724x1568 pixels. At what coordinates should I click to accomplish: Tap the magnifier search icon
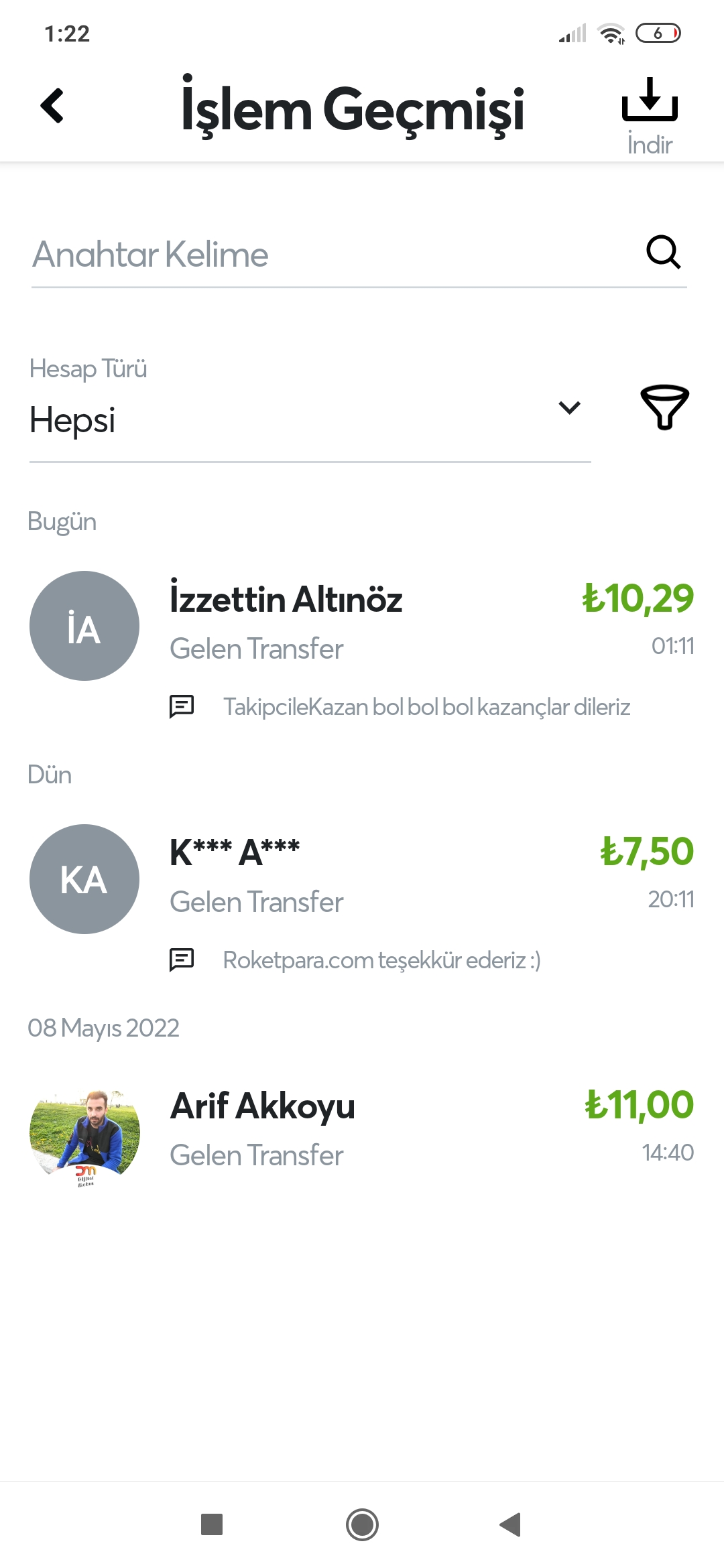tap(663, 252)
